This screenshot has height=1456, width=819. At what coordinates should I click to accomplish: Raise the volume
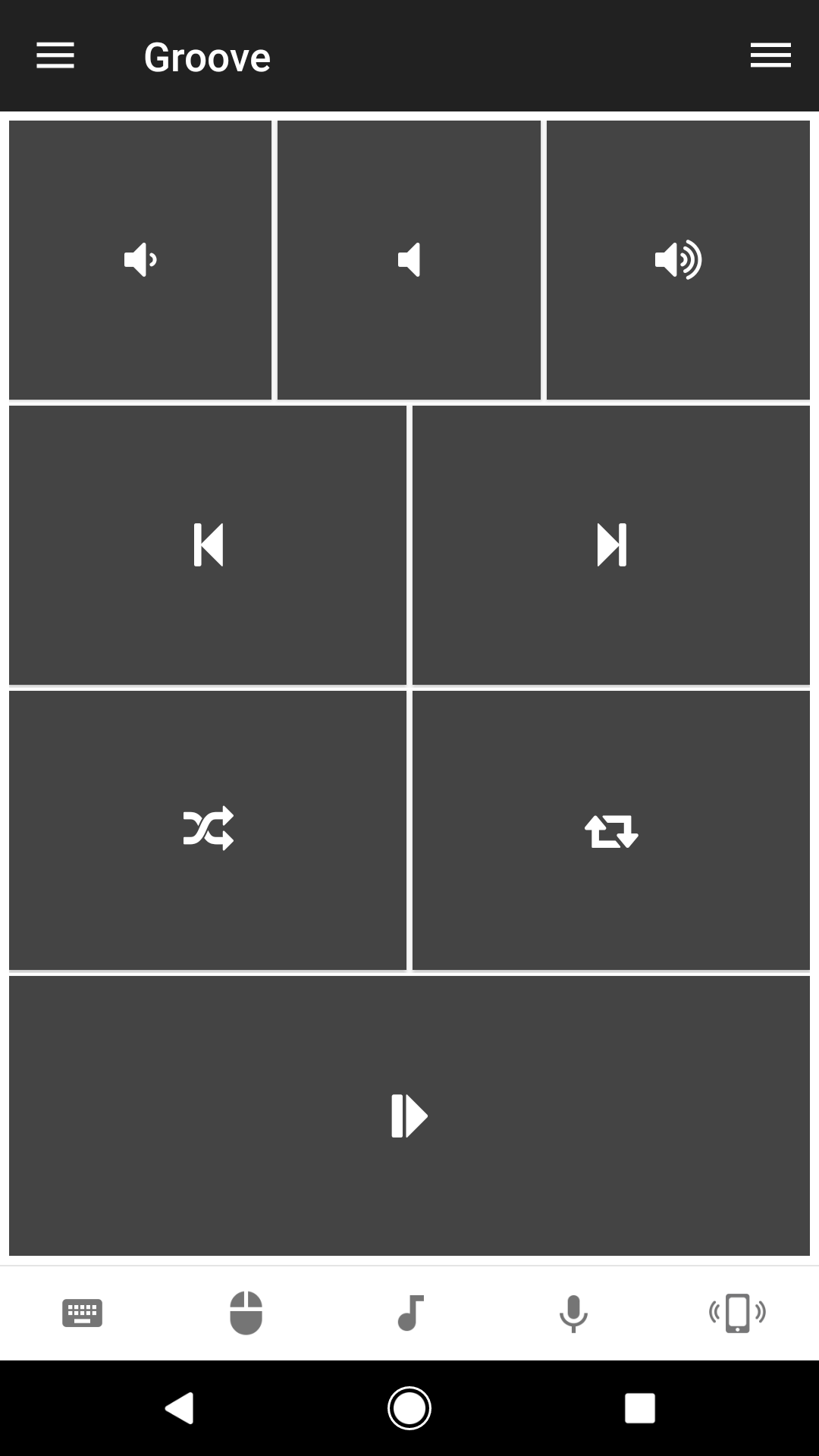(x=678, y=260)
